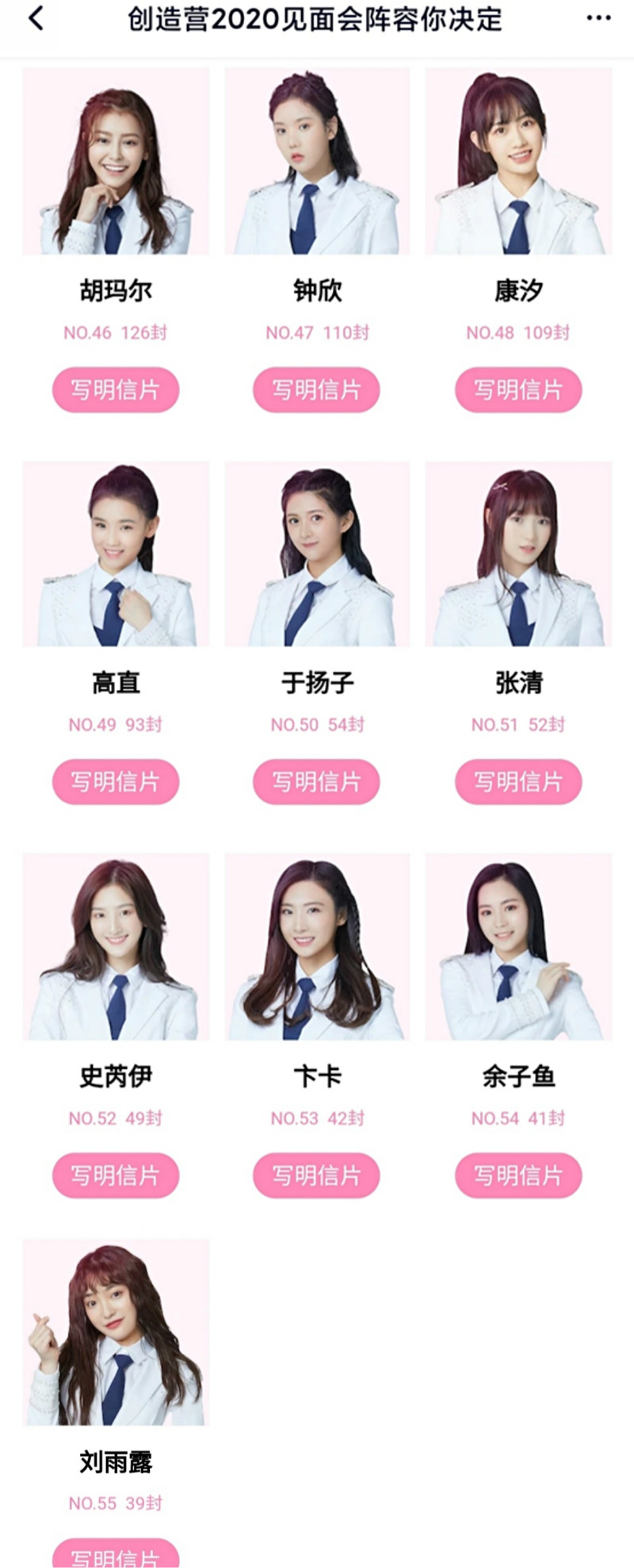
Task: Open 胡玛尔's profile photo
Action: [x=116, y=162]
